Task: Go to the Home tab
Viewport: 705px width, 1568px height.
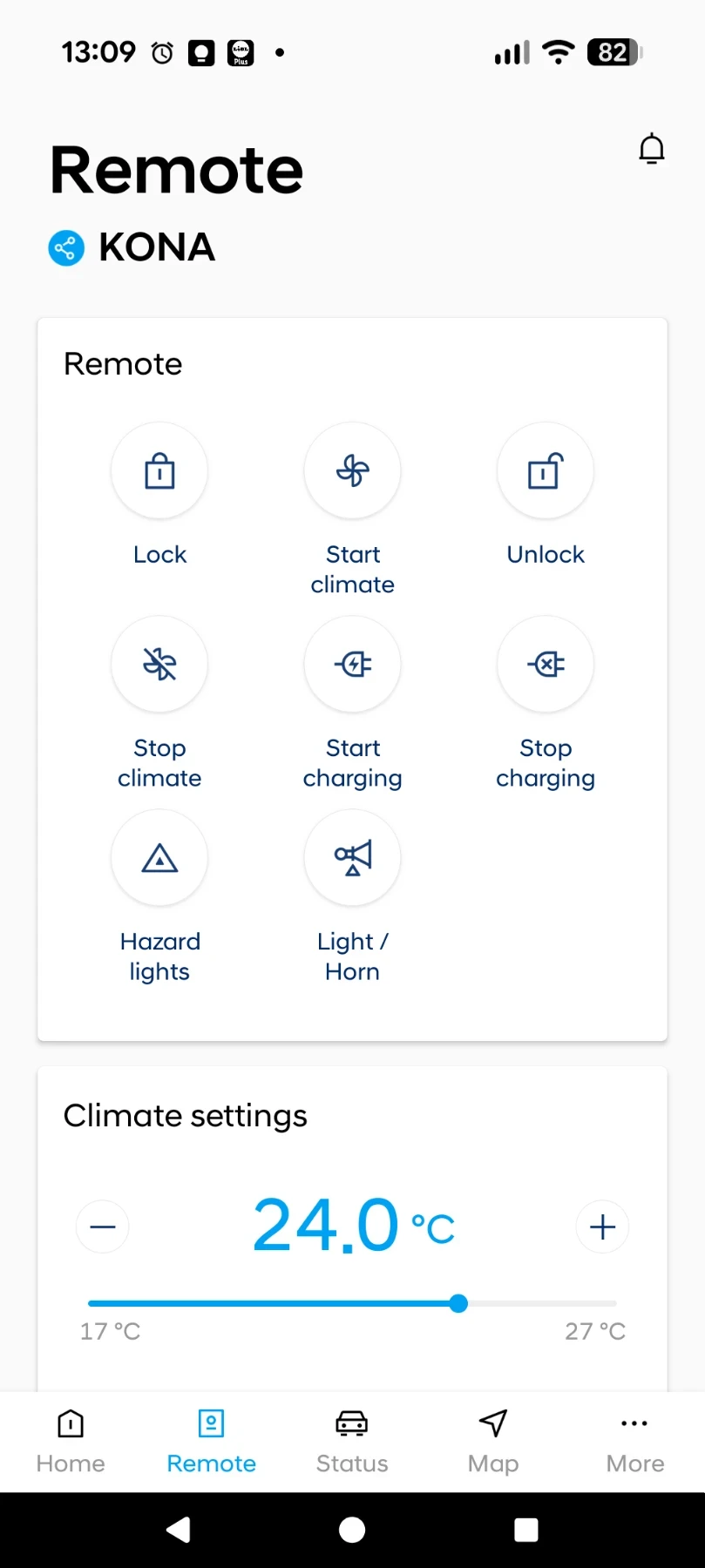Action: click(71, 1441)
